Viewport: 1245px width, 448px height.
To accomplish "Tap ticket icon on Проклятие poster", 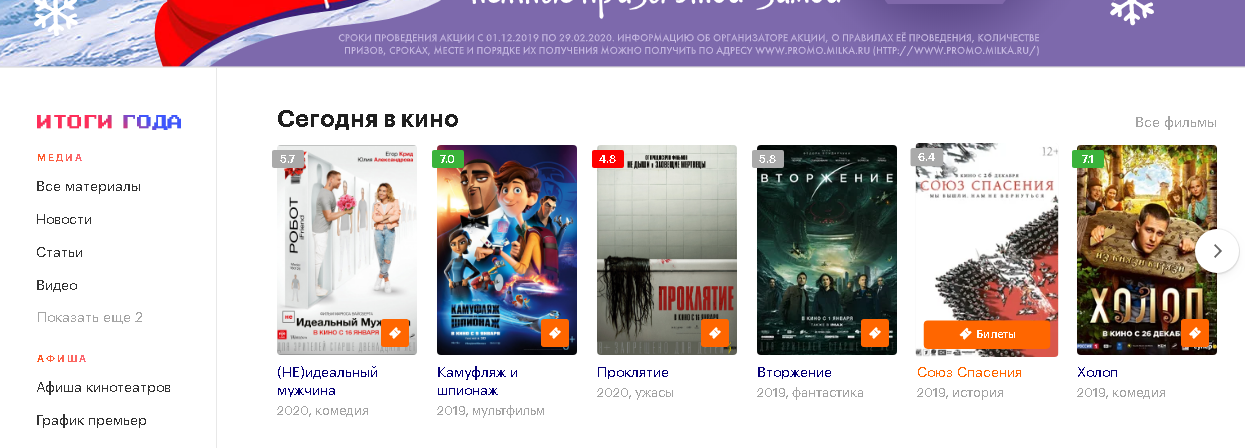I will tap(715, 333).
